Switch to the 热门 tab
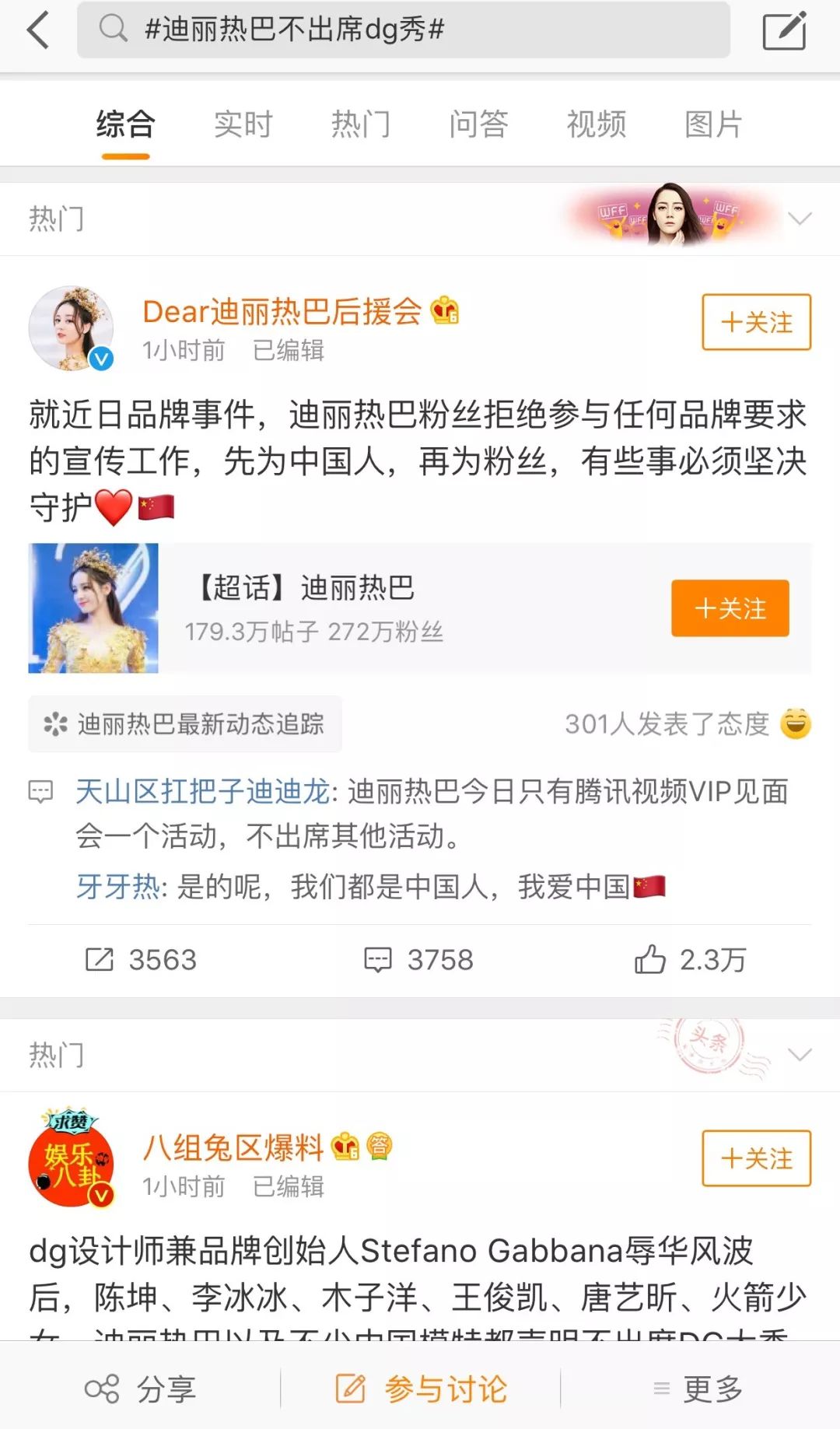The height and width of the screenshot is (1429, 840). (361, 124)
